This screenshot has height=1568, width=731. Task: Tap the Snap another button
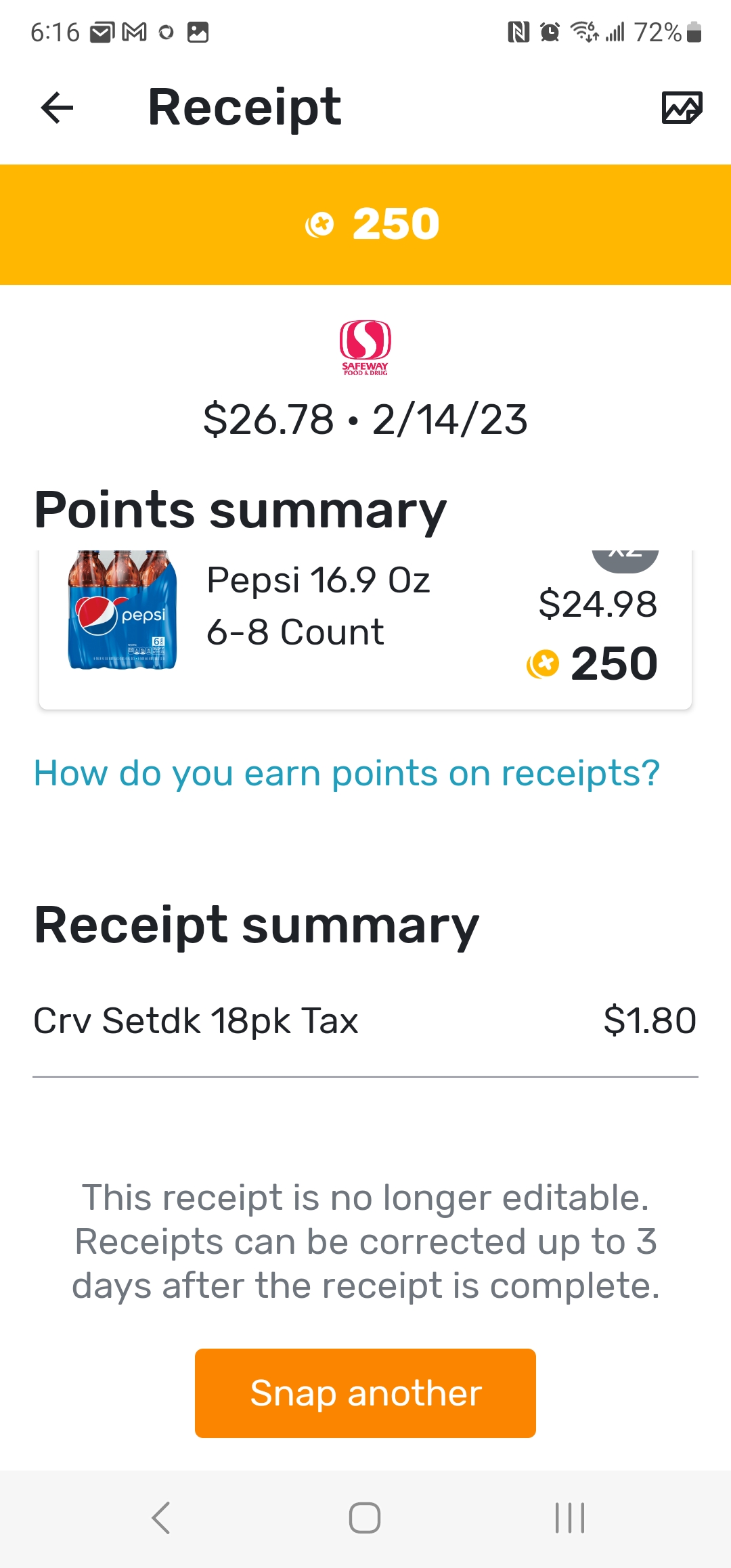pyautogui.click(x=365, y=1393)
